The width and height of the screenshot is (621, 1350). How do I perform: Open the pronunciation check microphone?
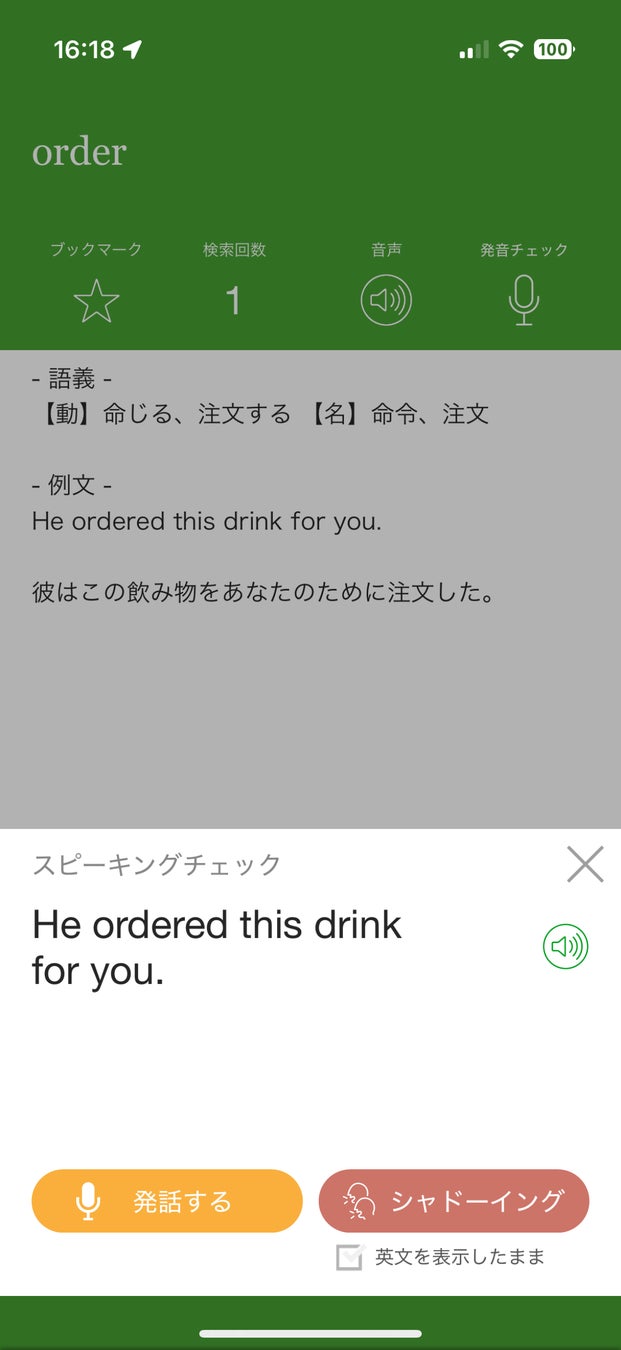pos(523,301)
